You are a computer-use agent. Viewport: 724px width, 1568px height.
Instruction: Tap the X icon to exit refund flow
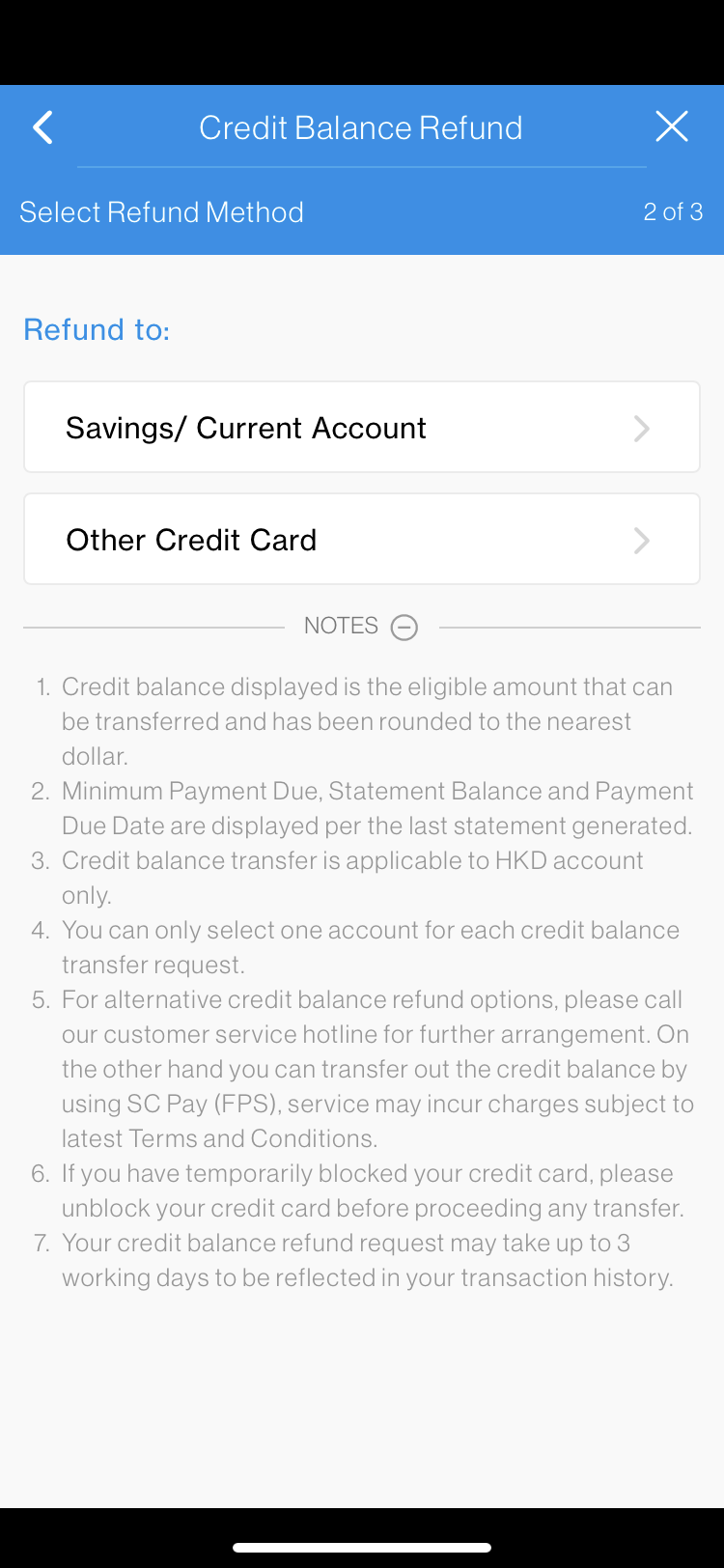click(x=672, y=126)
